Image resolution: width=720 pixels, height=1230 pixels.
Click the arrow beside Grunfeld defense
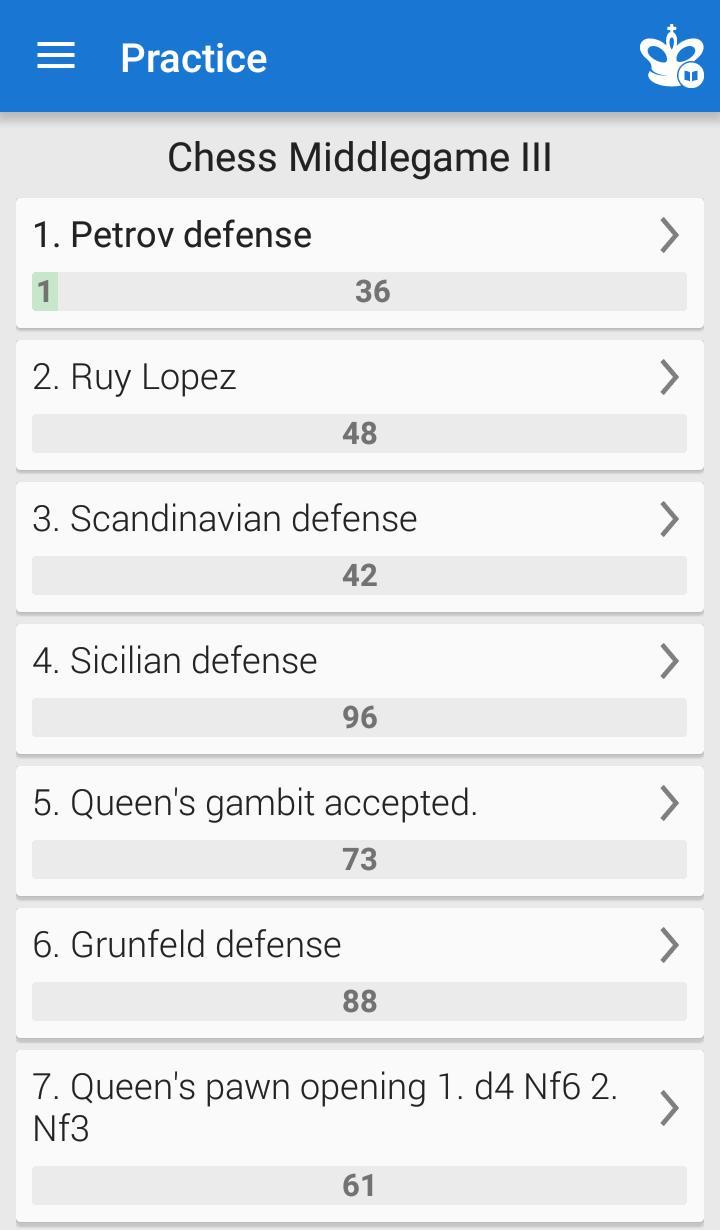coord(668,944)
